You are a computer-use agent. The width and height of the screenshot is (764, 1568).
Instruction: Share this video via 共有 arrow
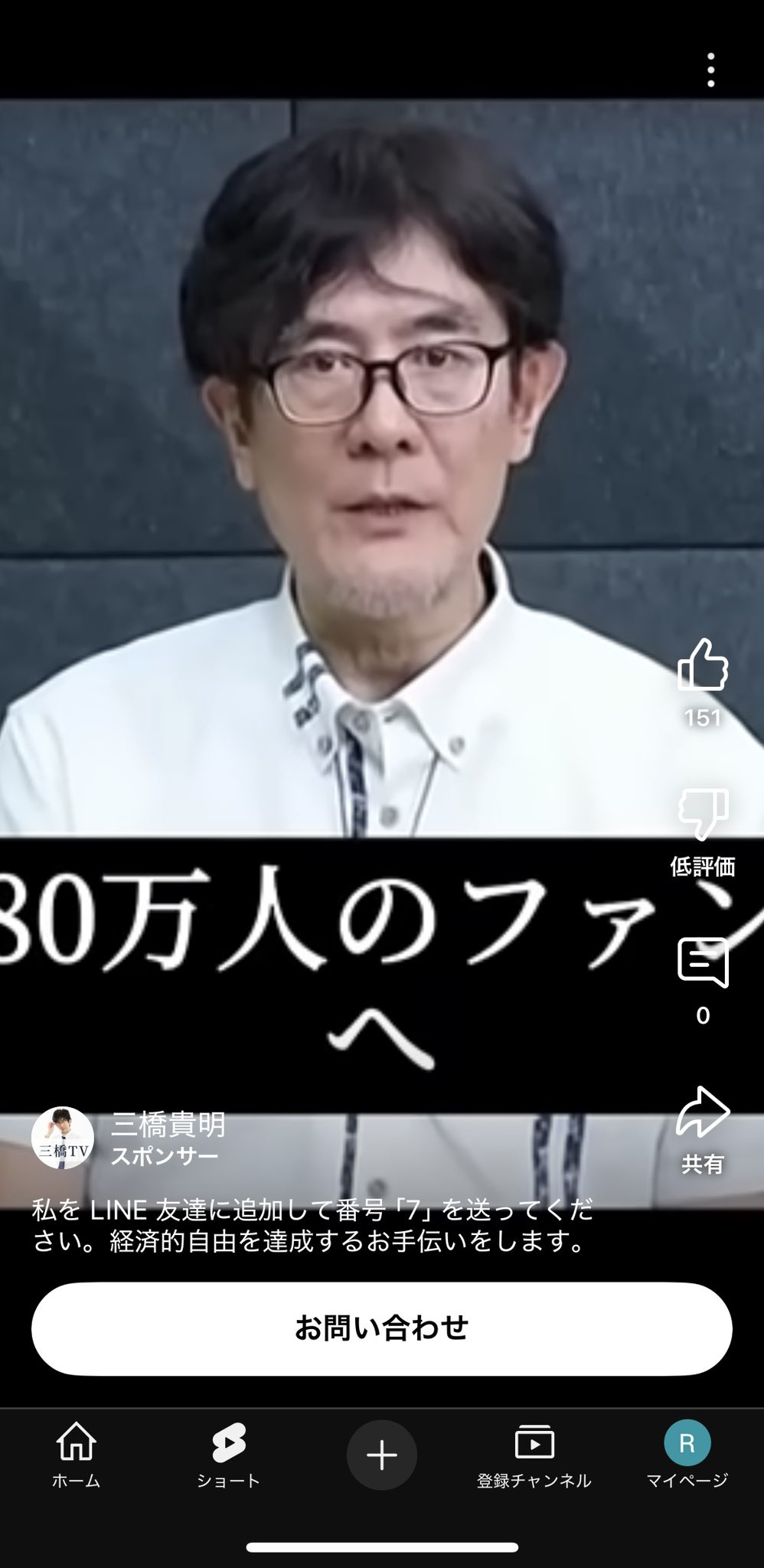coord(703,1111)
